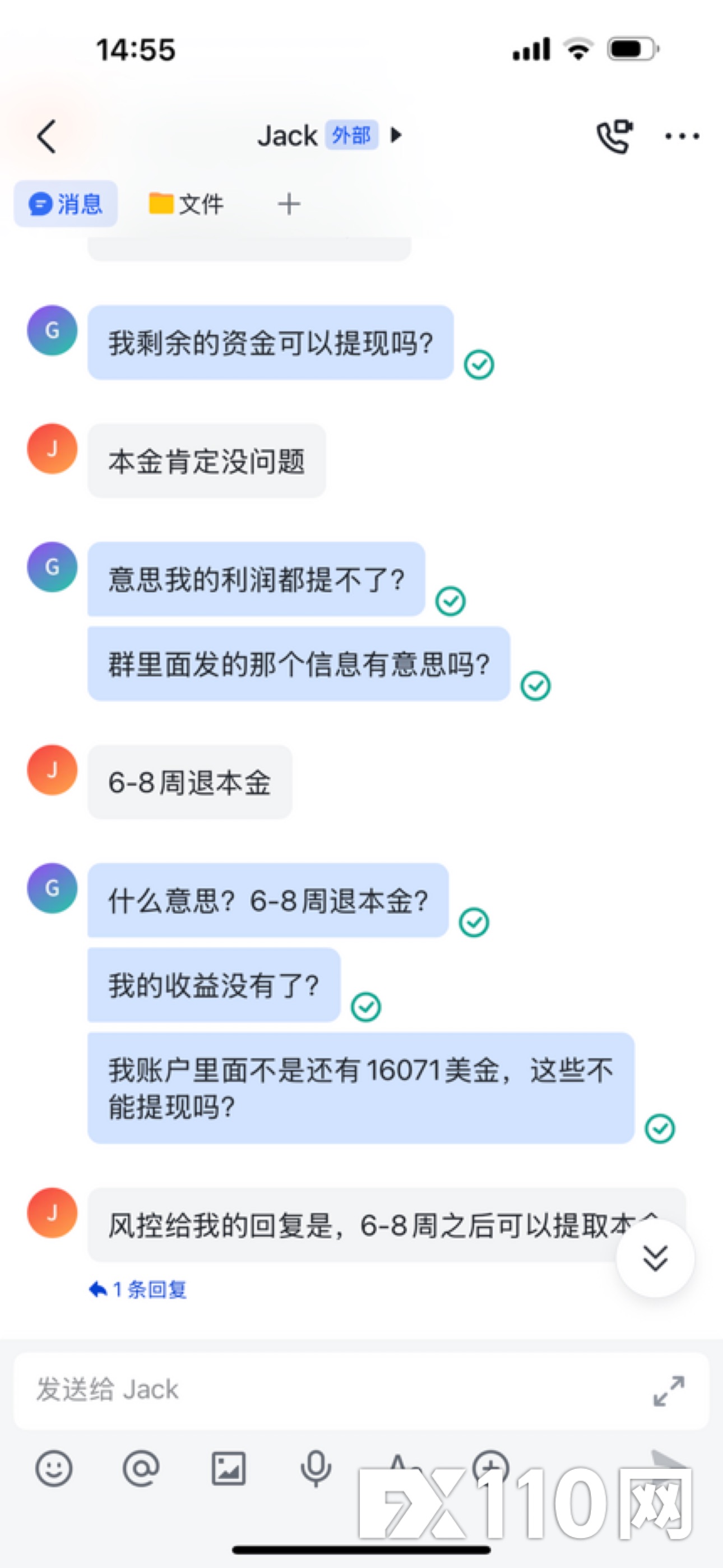Open Jack's chat details from the title
This screenshot has height=1568, width=723.
tap(329, 135)
